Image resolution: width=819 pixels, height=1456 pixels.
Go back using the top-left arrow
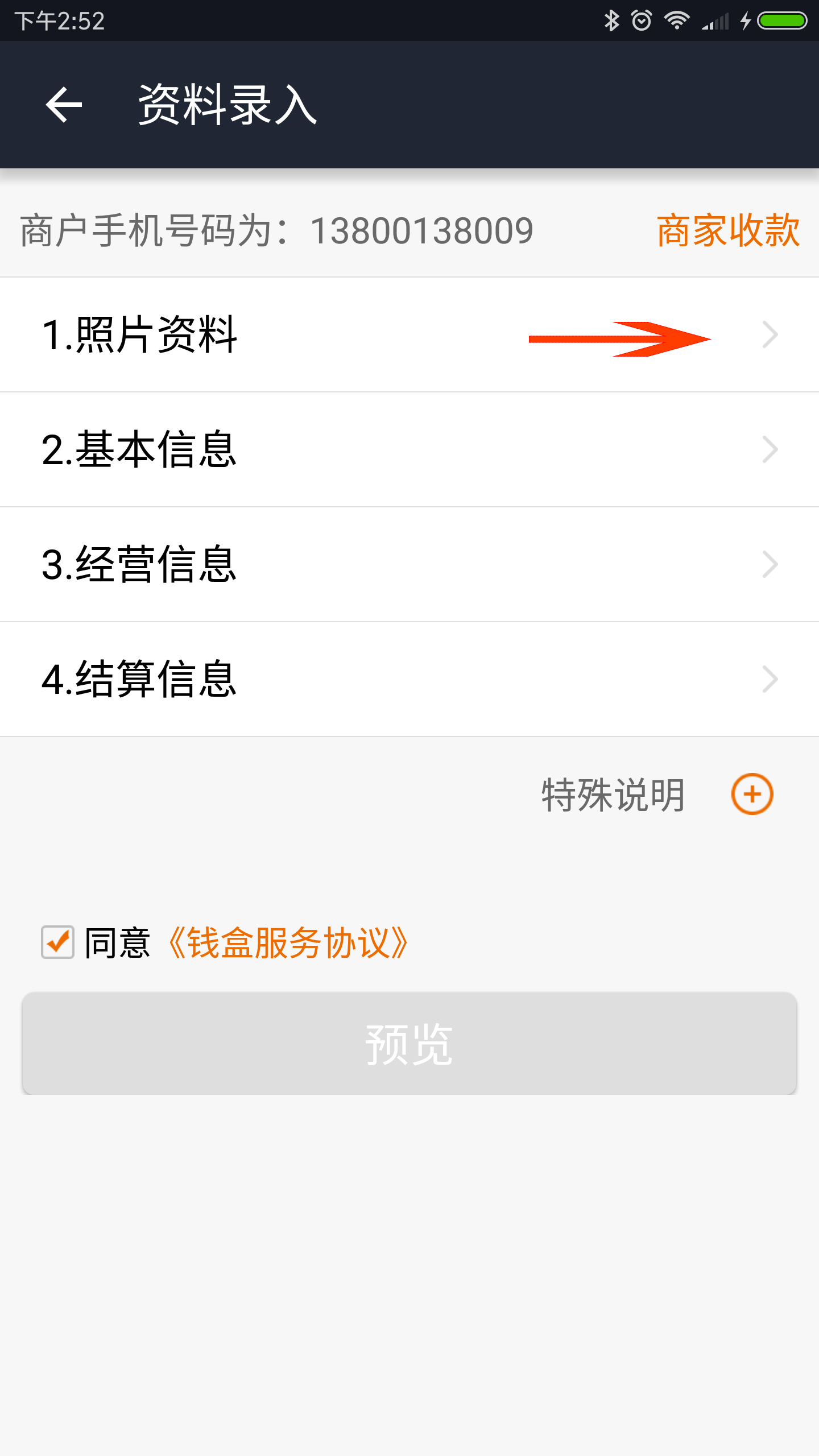point(64,105)
